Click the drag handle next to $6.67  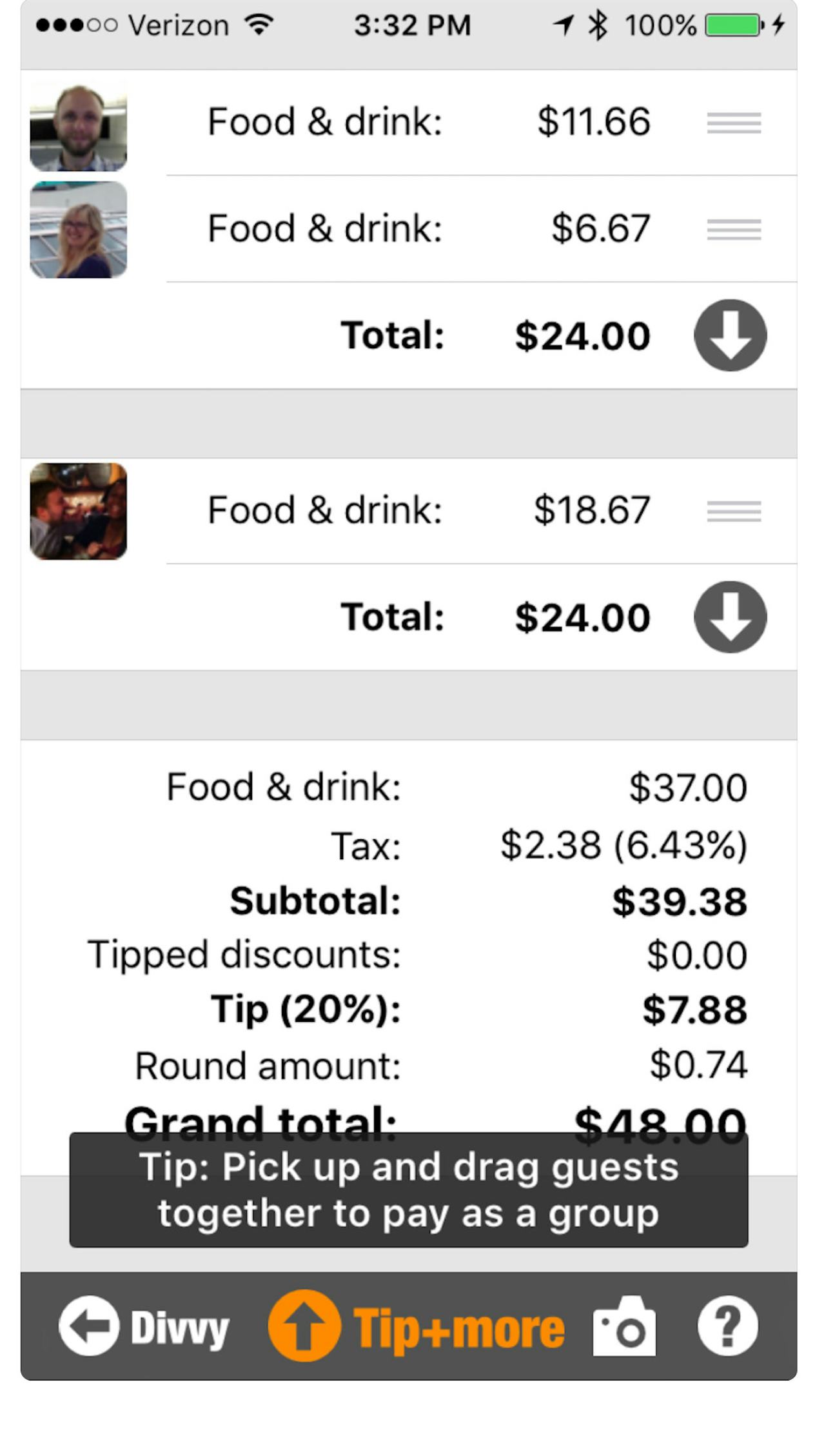click(733, 230)
